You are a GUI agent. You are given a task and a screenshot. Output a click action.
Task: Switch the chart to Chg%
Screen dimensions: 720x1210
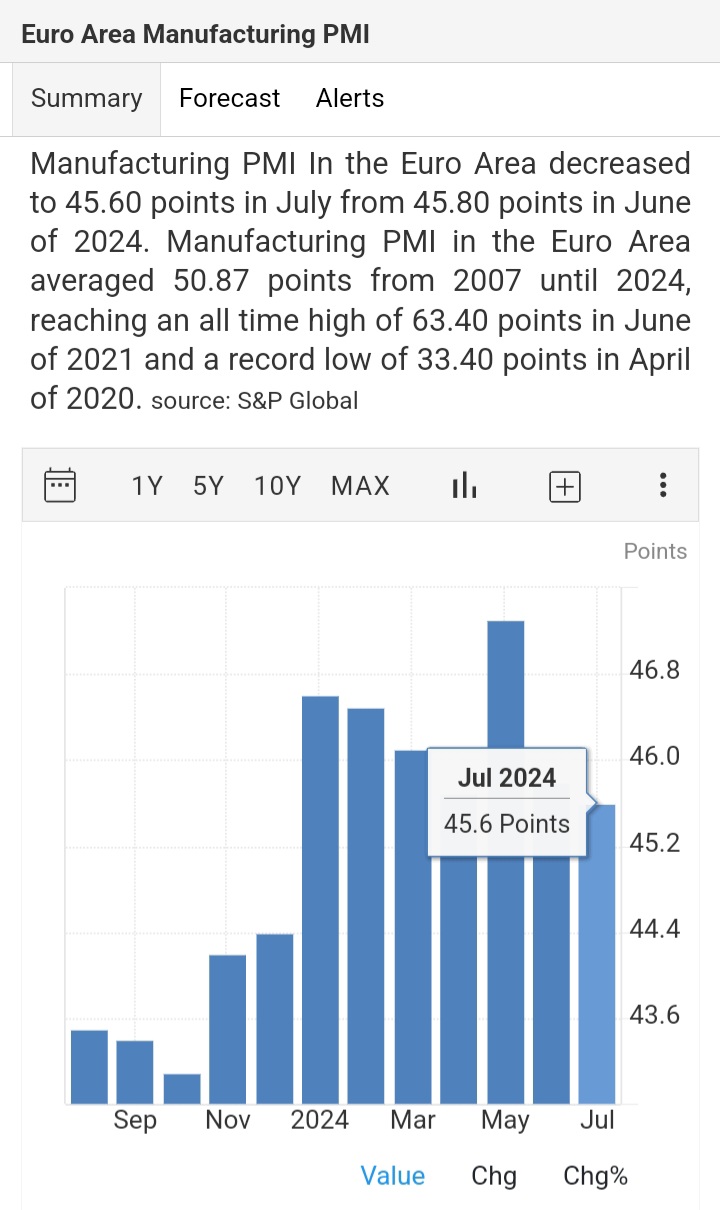point(596,1176)
